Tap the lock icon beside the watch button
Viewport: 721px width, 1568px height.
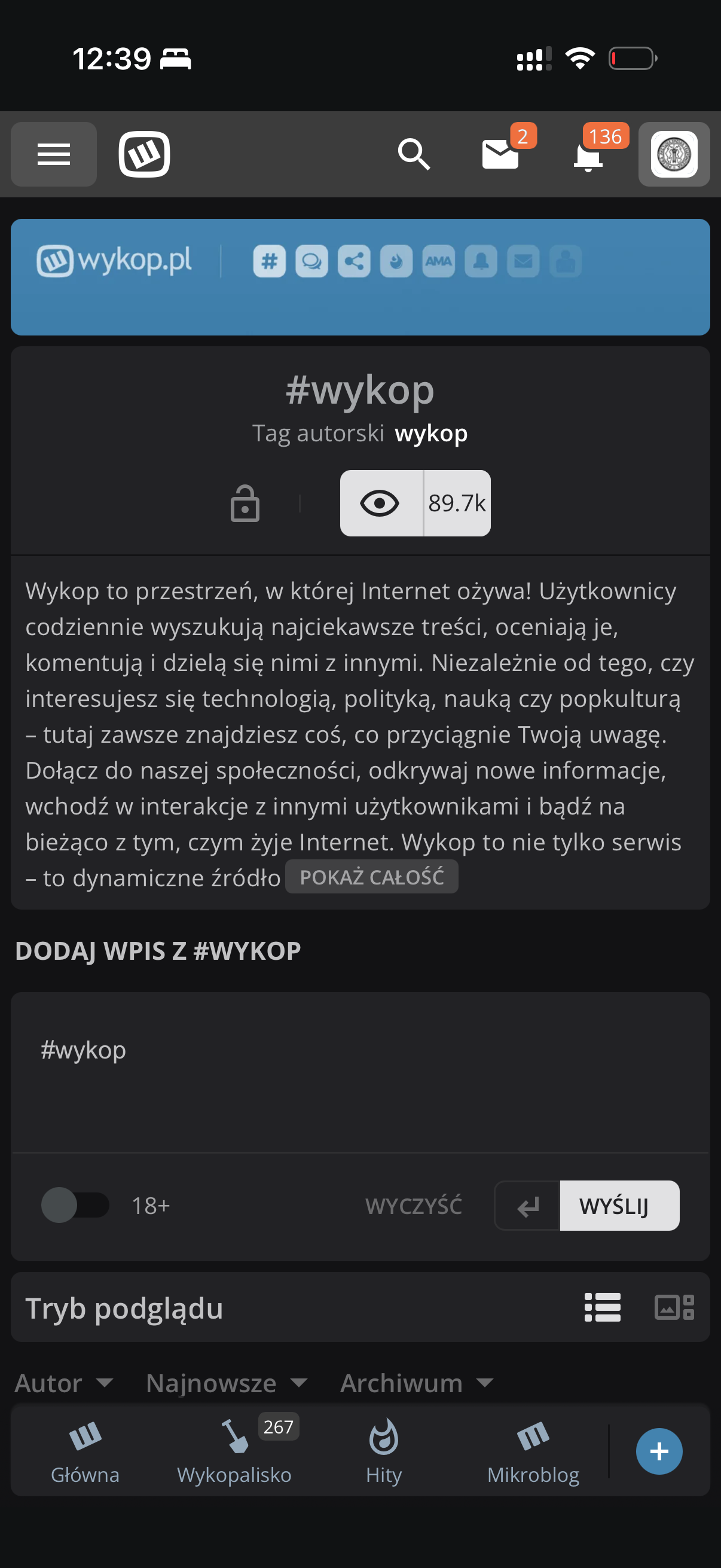click(245, 504)
